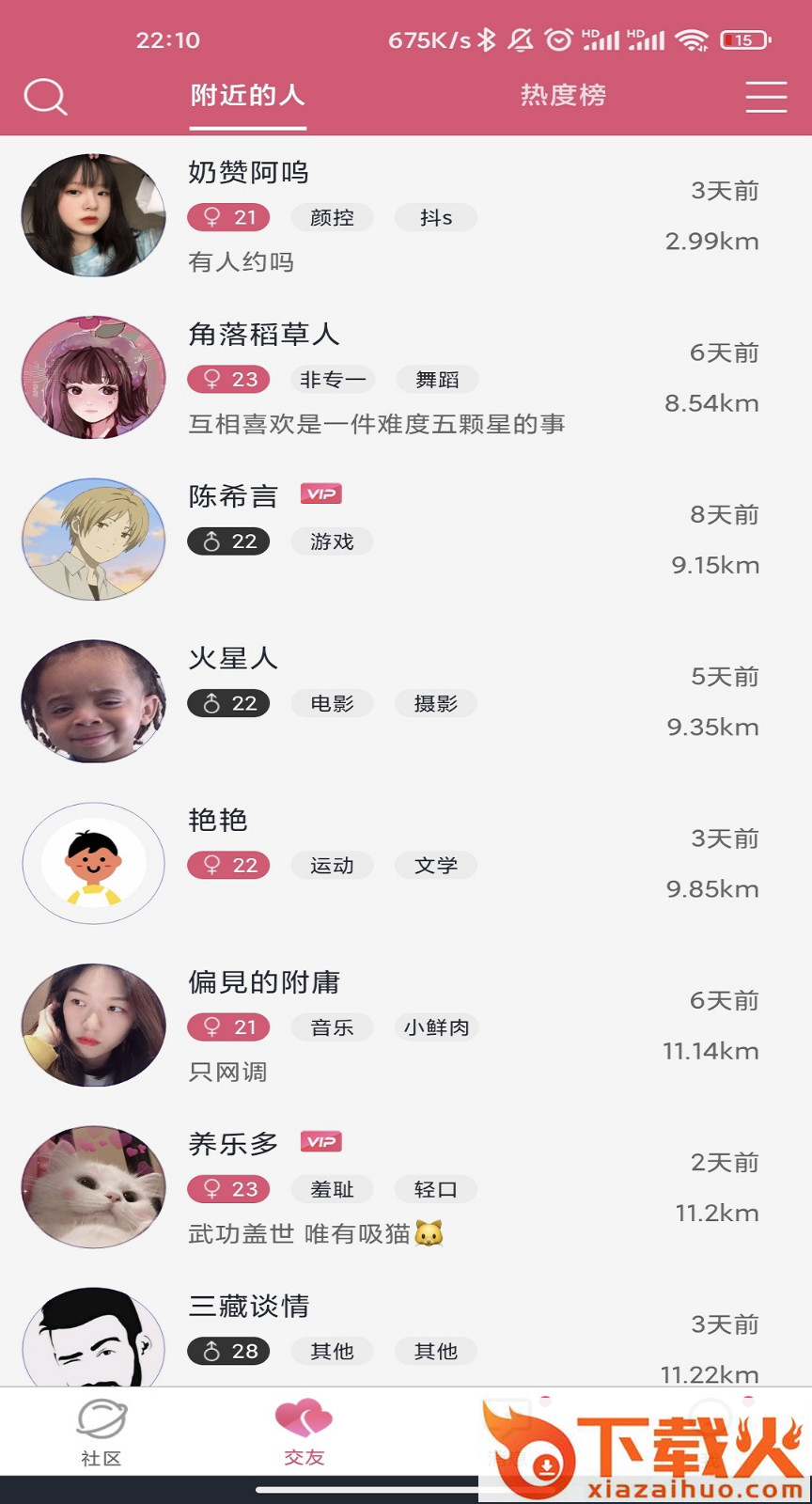Switch to the 交友 tab
Screen dimensions: 812x1504
pyautogui.click(x=304, y=1433)
